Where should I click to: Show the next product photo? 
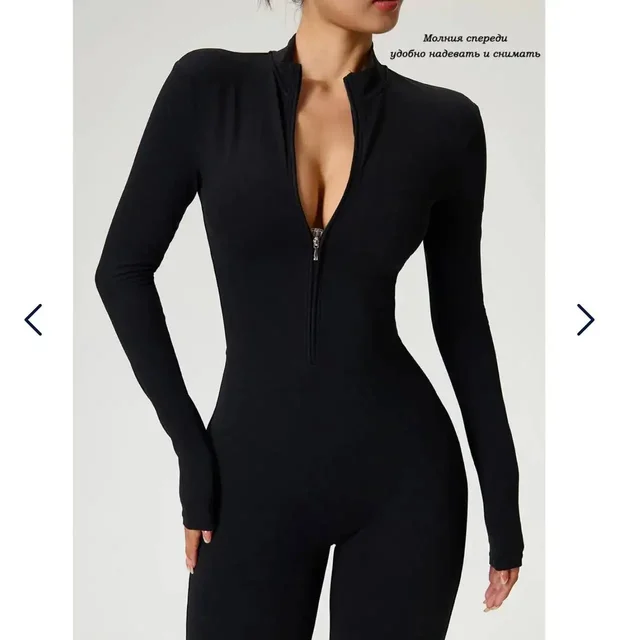tap(585, 320)
